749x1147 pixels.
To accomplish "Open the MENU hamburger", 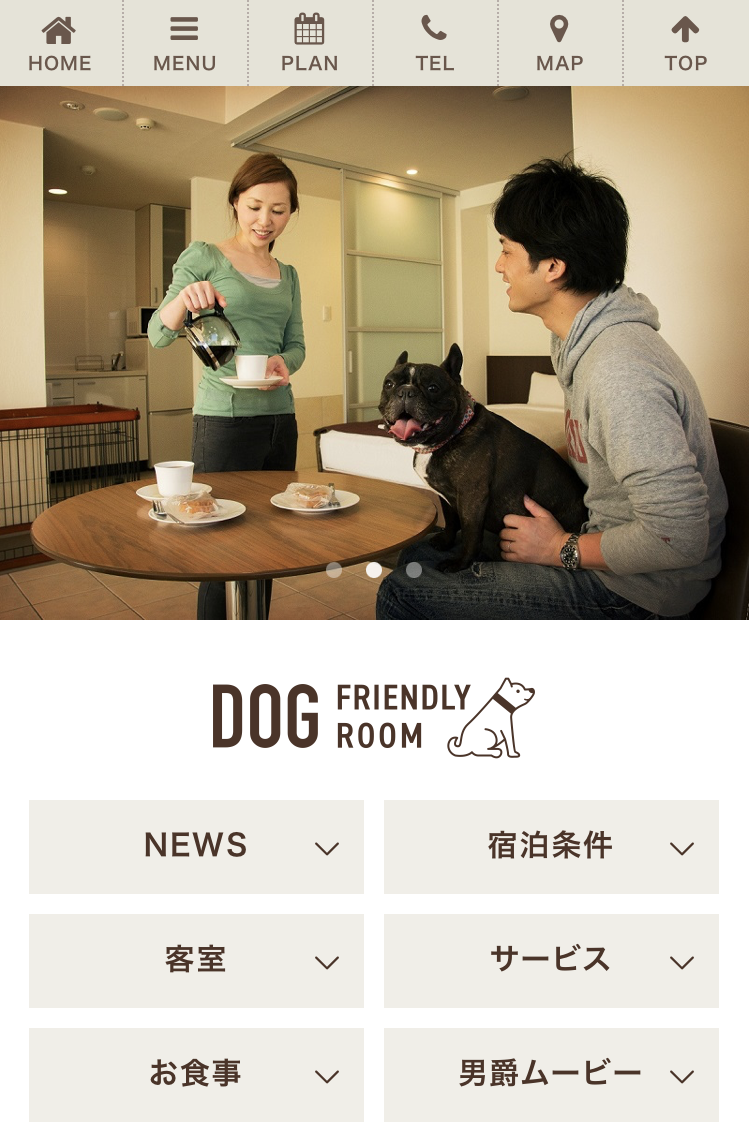I will click(185, 44).
